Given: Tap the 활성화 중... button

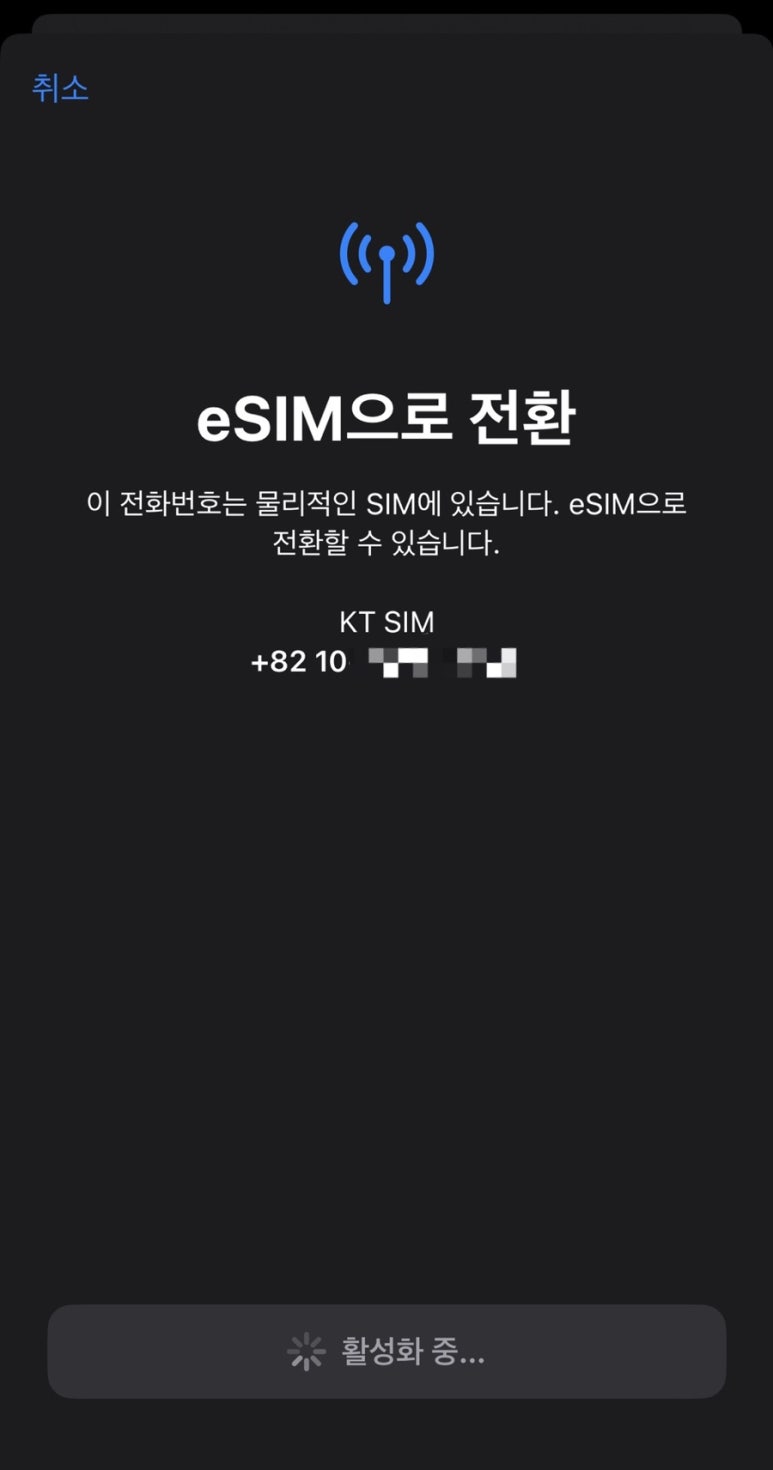Looking at the screenshot, I should point(386,1351).
